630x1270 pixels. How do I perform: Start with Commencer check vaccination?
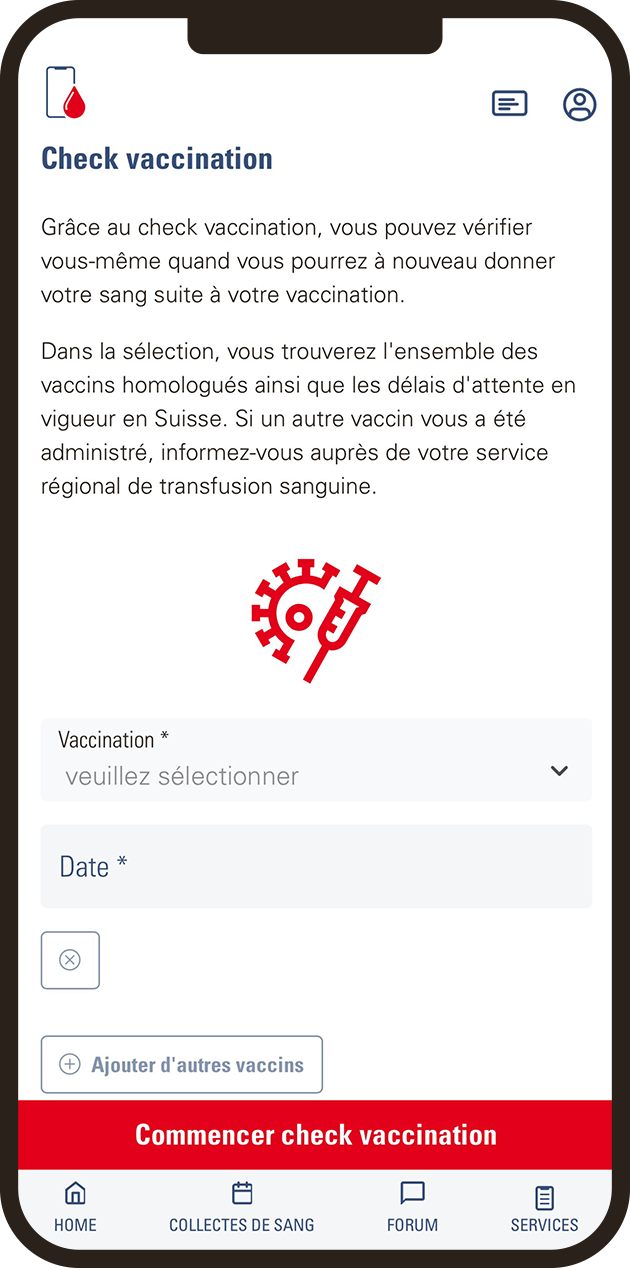click(x=315, y=1135)
